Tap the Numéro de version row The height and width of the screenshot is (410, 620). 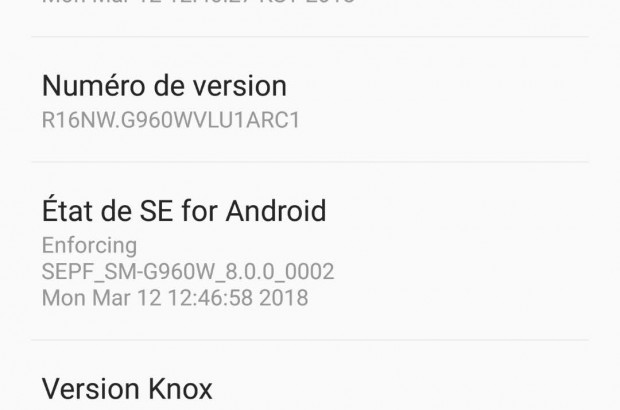(310, 100)
